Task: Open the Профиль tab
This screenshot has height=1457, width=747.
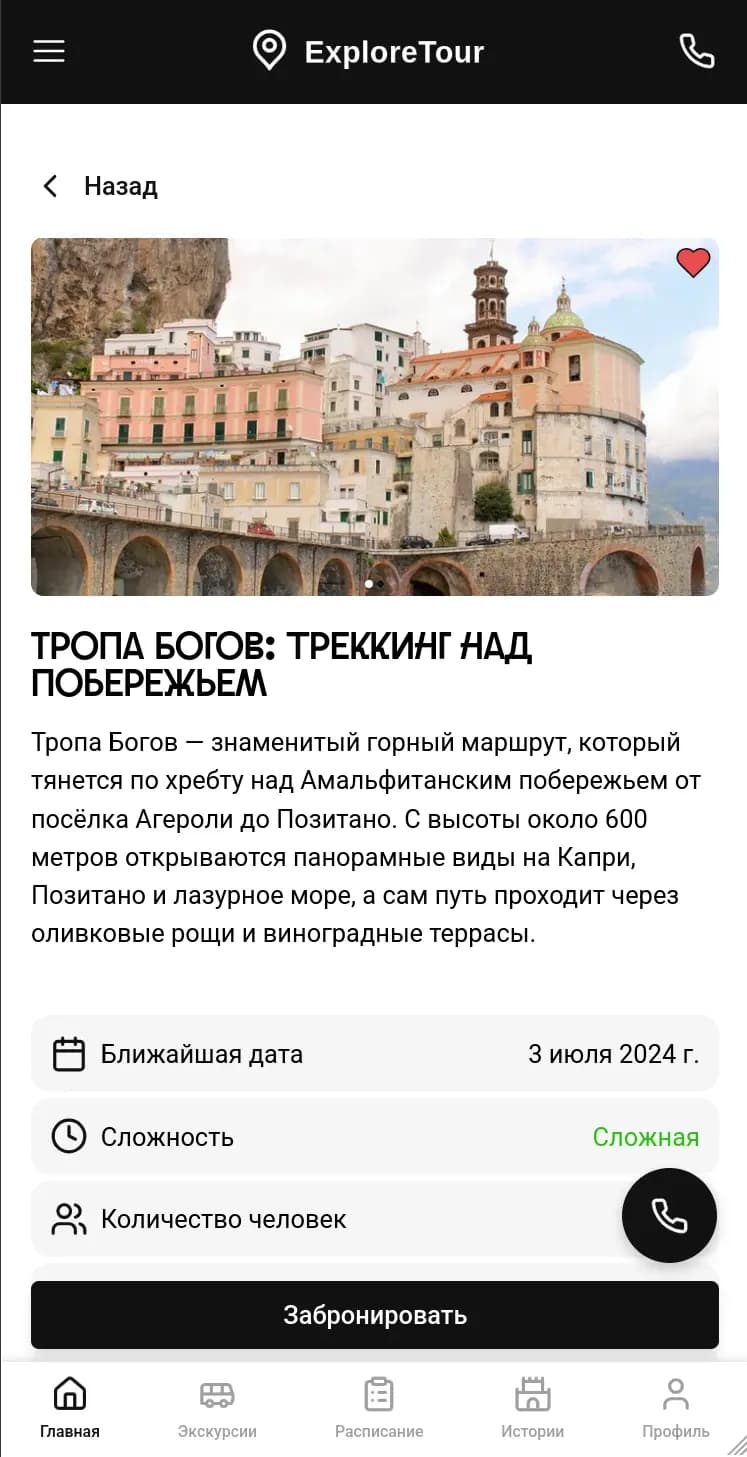Action: tap(676, 1408)
